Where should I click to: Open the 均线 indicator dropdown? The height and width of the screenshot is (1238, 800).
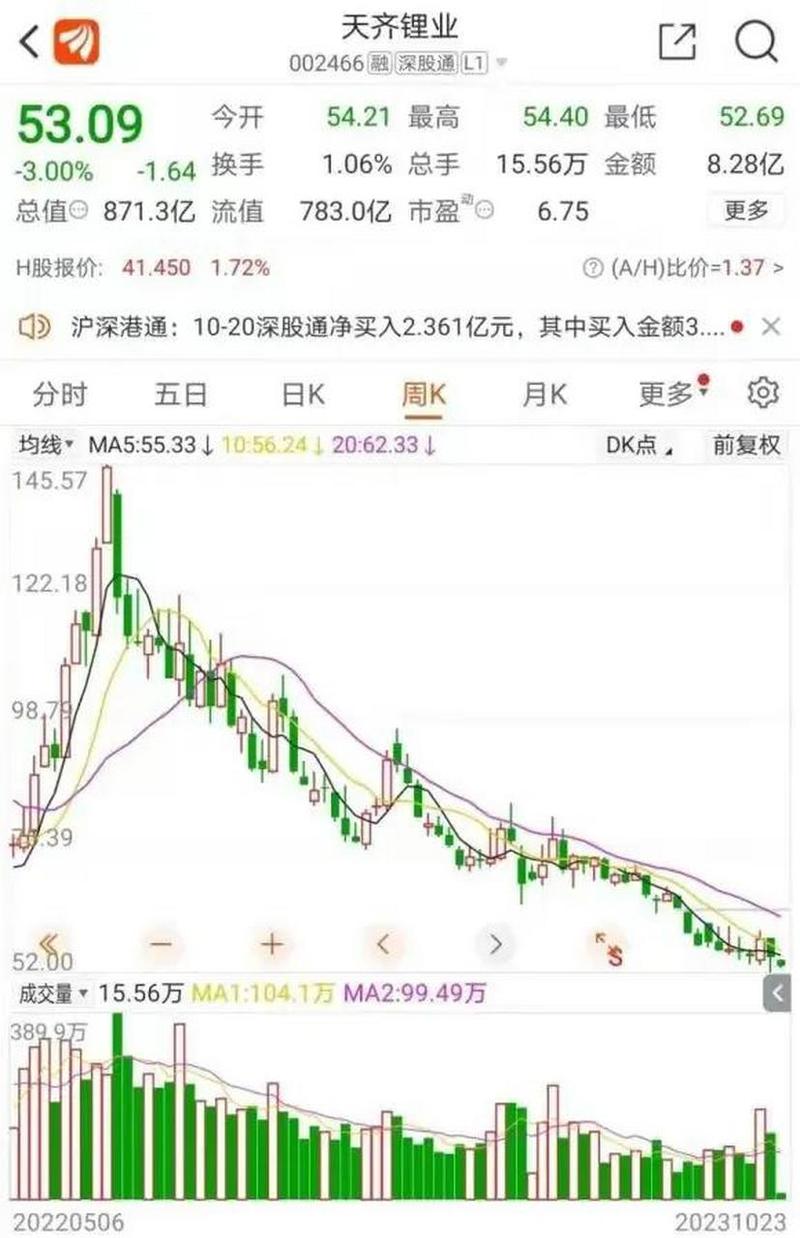[x=46, y=446]
